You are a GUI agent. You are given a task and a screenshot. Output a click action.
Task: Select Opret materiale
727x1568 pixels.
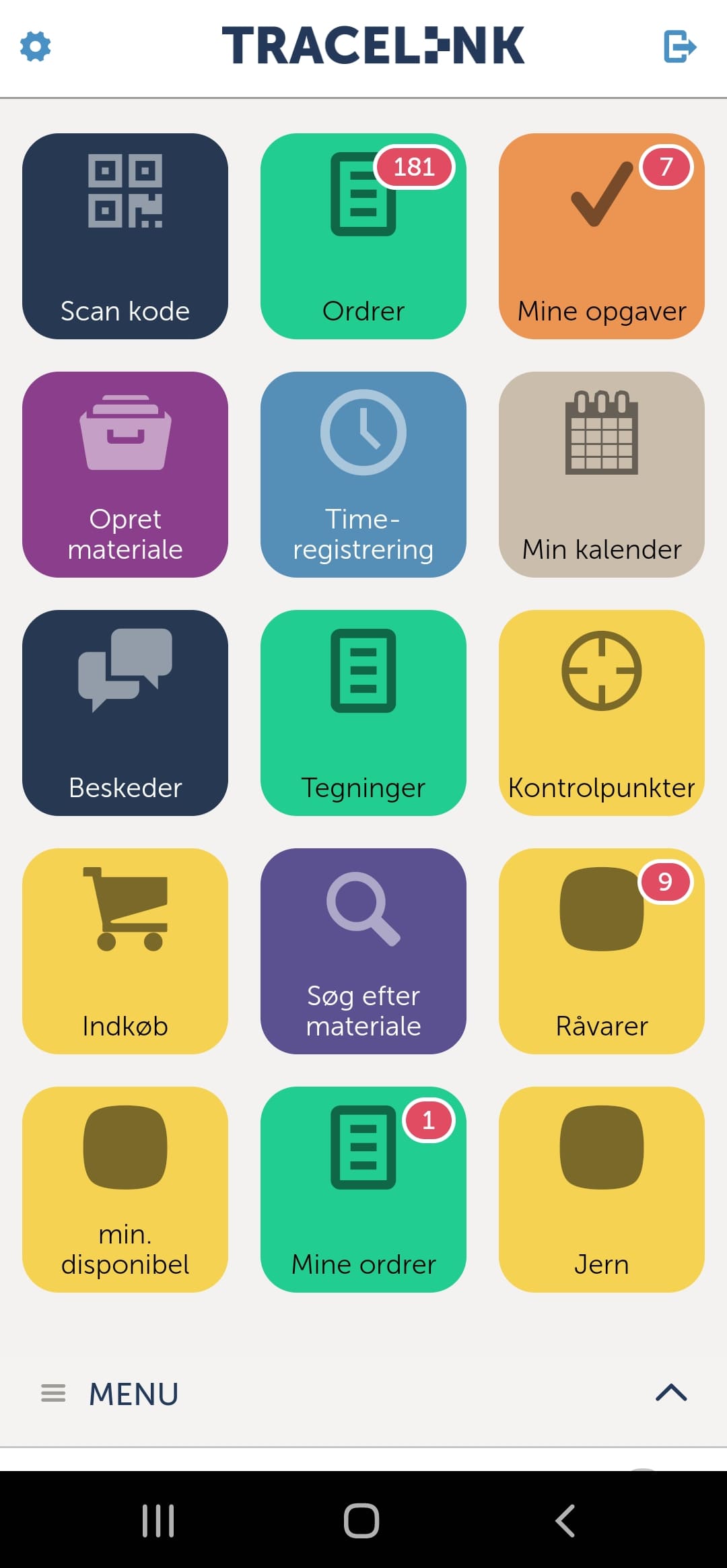(x=125, y=475)
